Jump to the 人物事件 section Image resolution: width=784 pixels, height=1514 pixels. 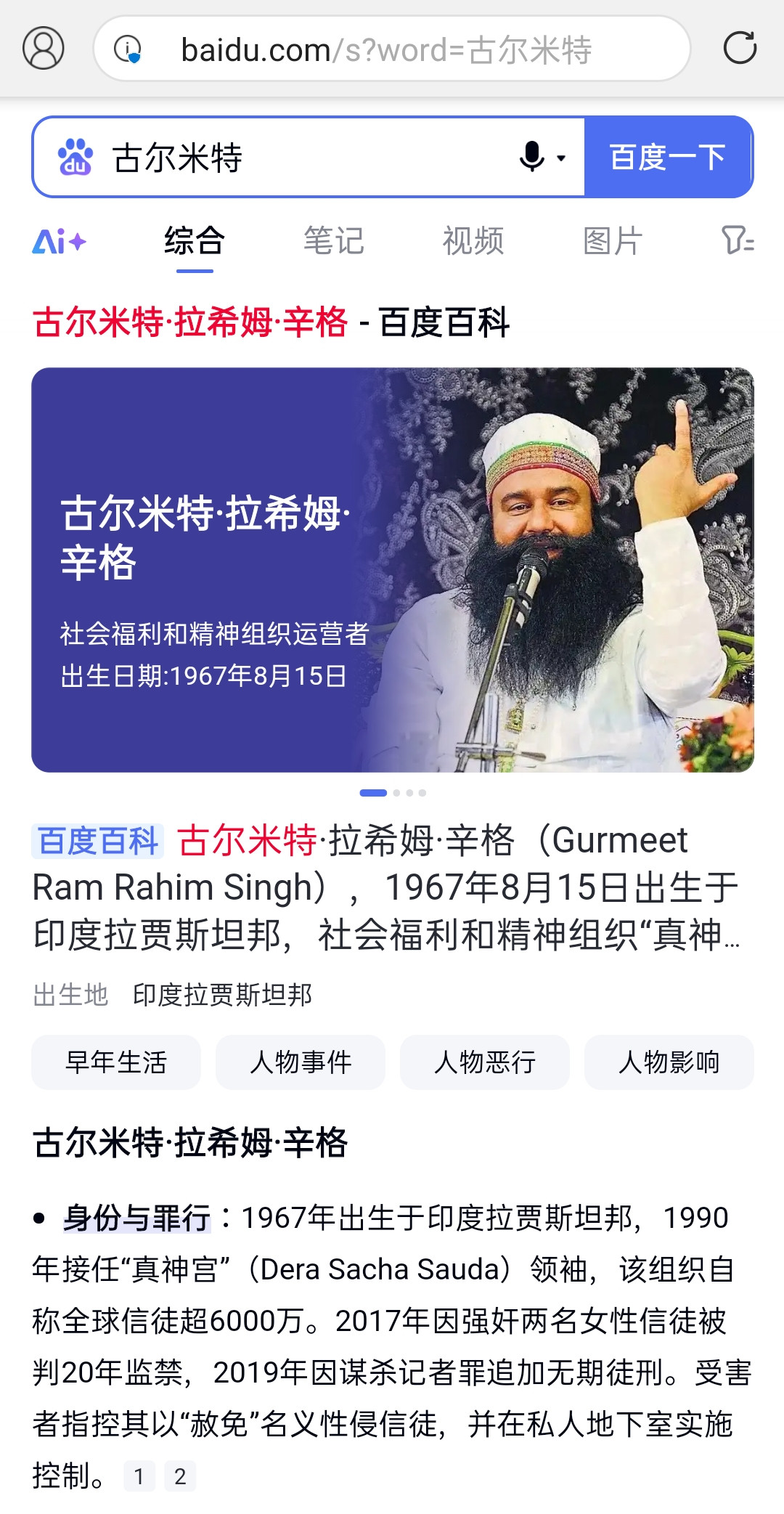tap(301, 1062)
